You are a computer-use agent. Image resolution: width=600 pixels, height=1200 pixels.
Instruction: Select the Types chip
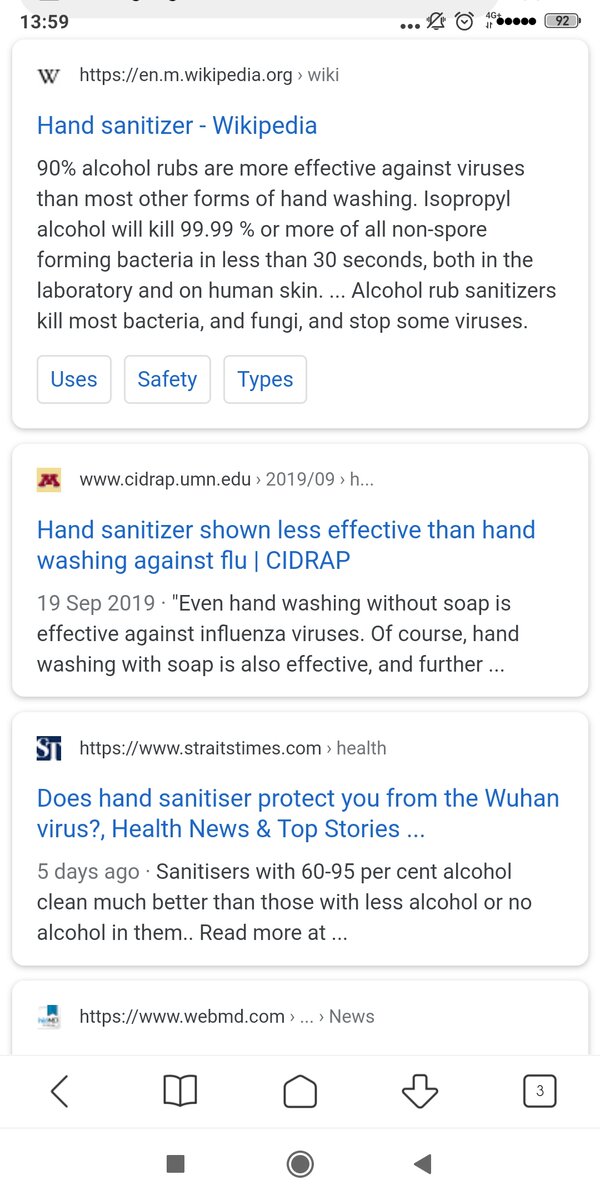[265, 379]
